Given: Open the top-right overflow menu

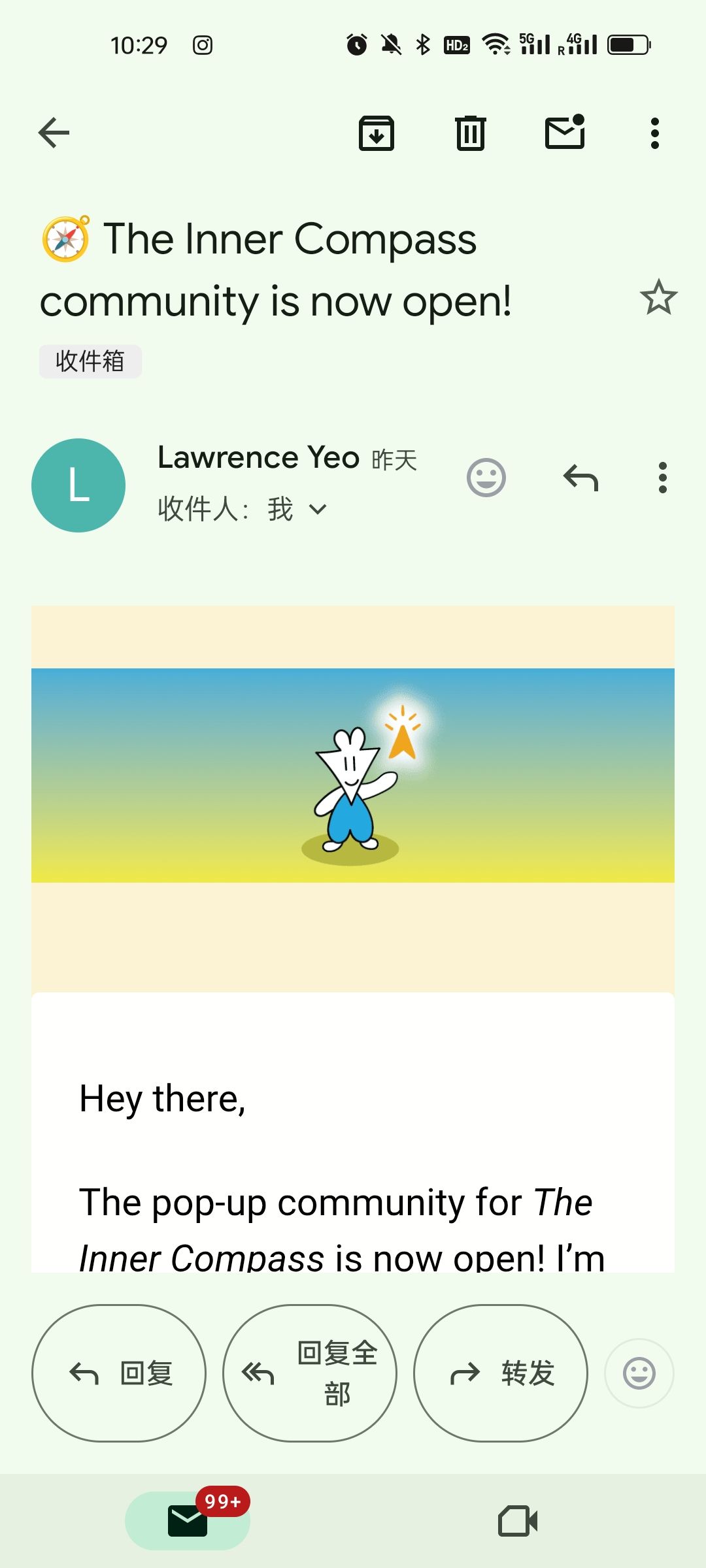Looking at the screenshot, I should click(655, 133).
